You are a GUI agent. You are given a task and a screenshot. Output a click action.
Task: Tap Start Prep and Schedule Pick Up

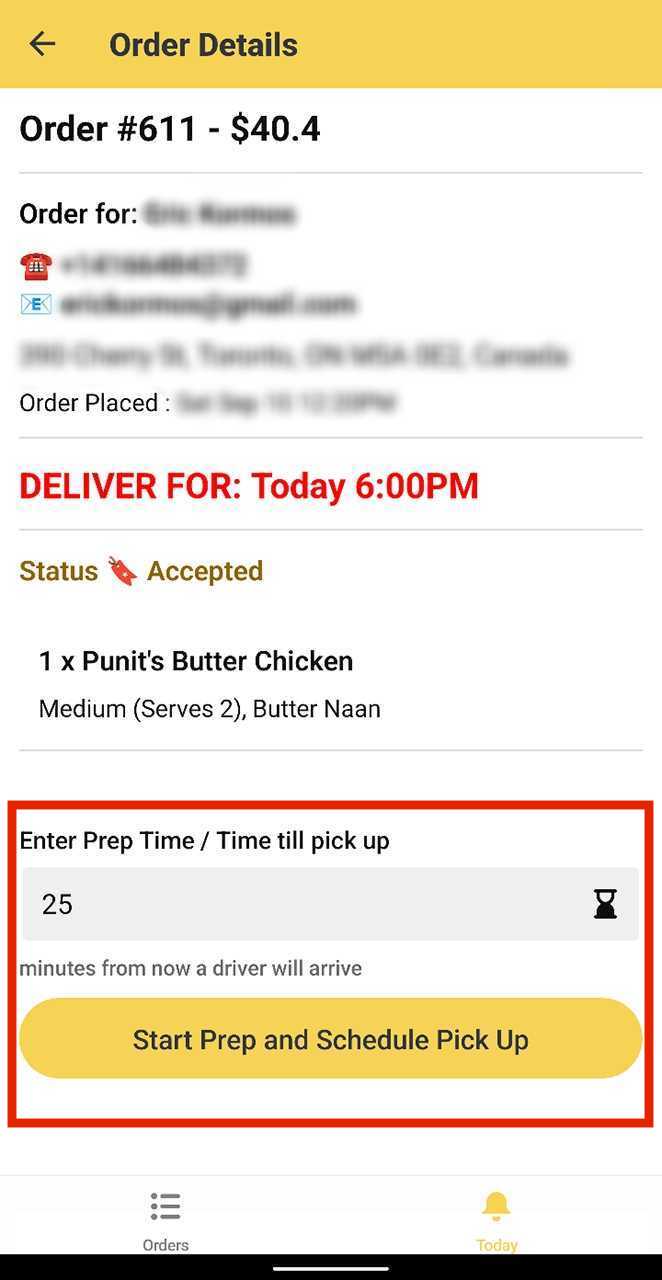click(x=330, y=1039)
